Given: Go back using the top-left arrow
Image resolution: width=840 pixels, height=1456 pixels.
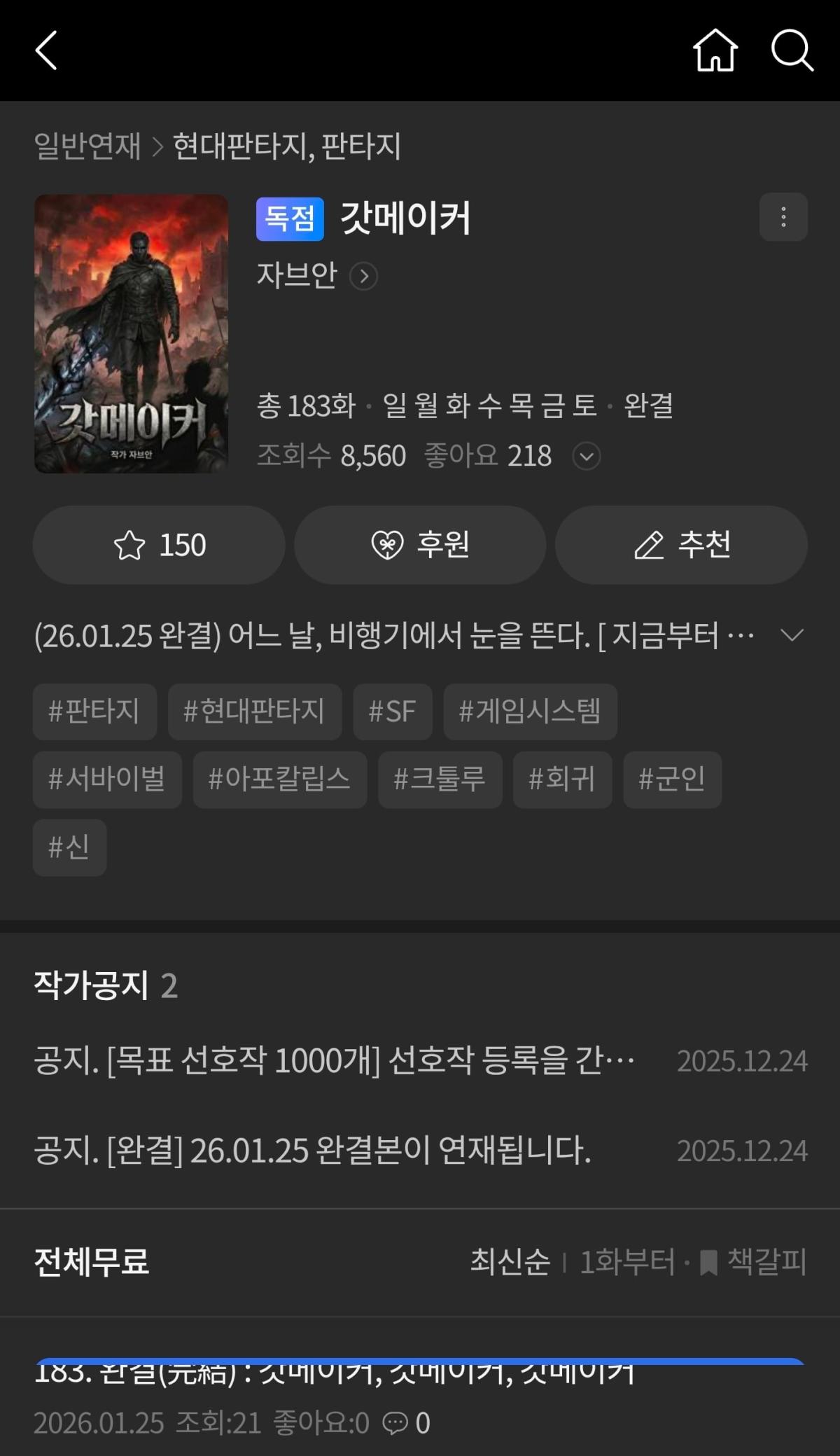Looking at the screenshot, I should coord(46,50).
